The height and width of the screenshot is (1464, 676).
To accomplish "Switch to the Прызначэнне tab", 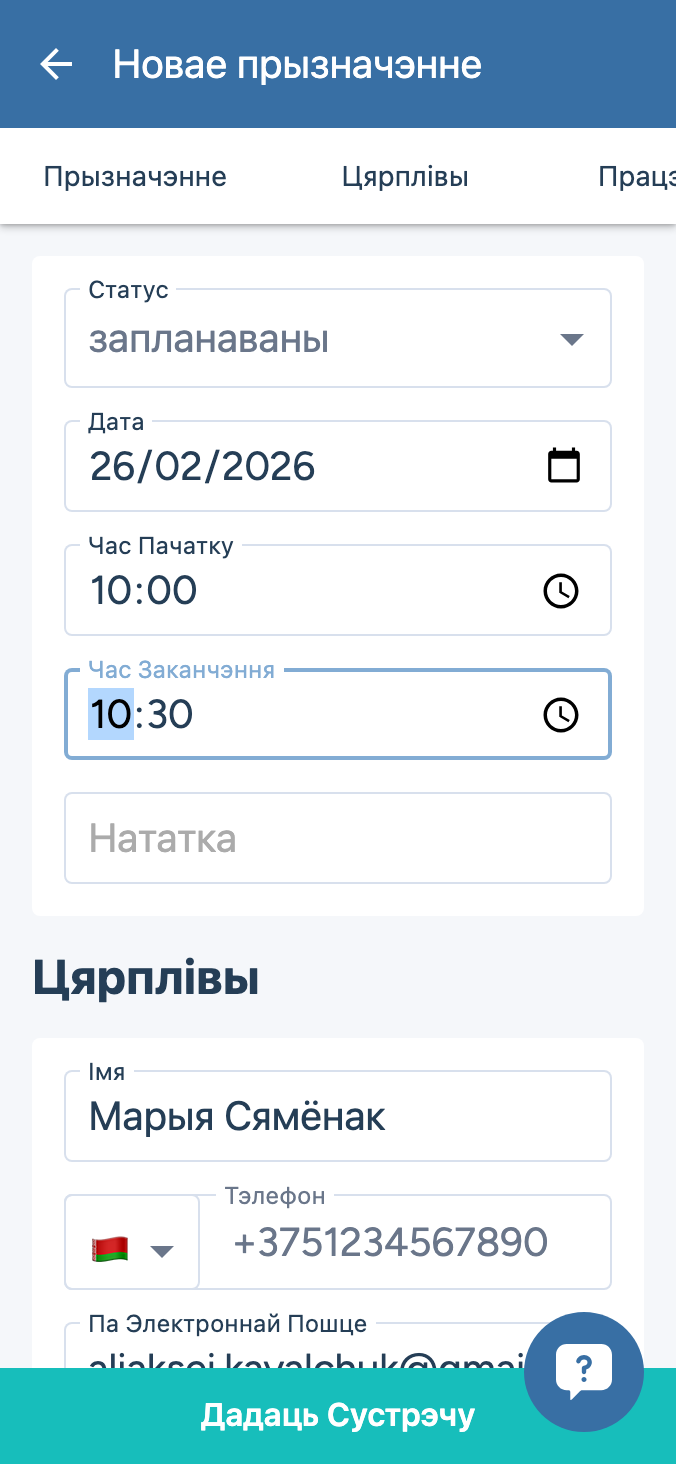I will pos(135,177).
